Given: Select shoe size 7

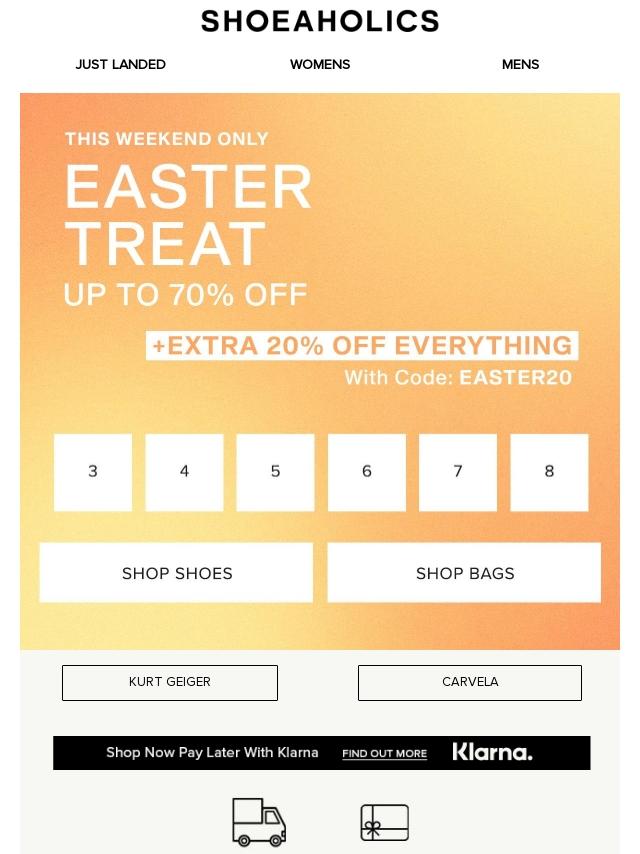Looking at the screenshot, I should pos(458,472).
